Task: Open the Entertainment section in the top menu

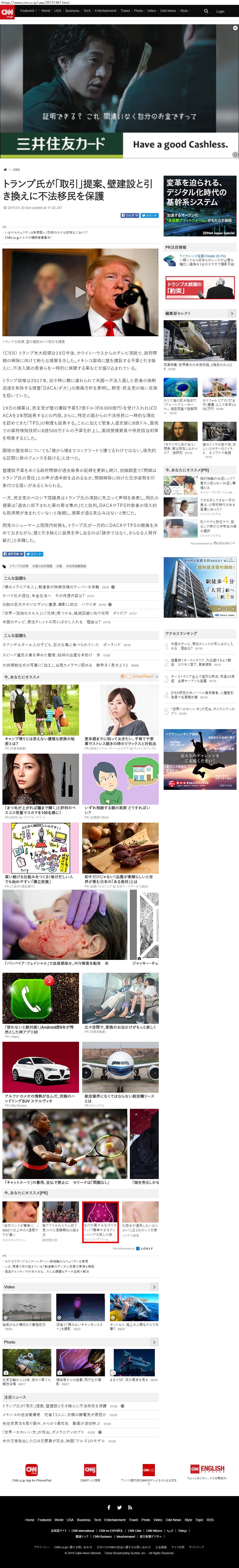Action: tap(106, 11)
